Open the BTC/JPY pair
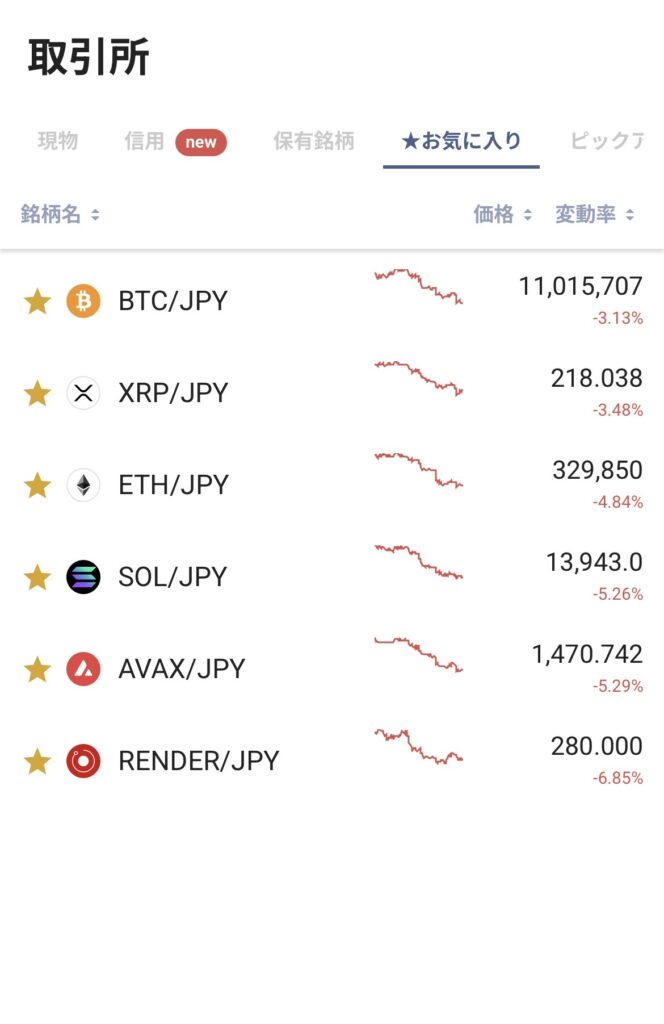The height and width of the screenshot is (1024, 664). 173,301
